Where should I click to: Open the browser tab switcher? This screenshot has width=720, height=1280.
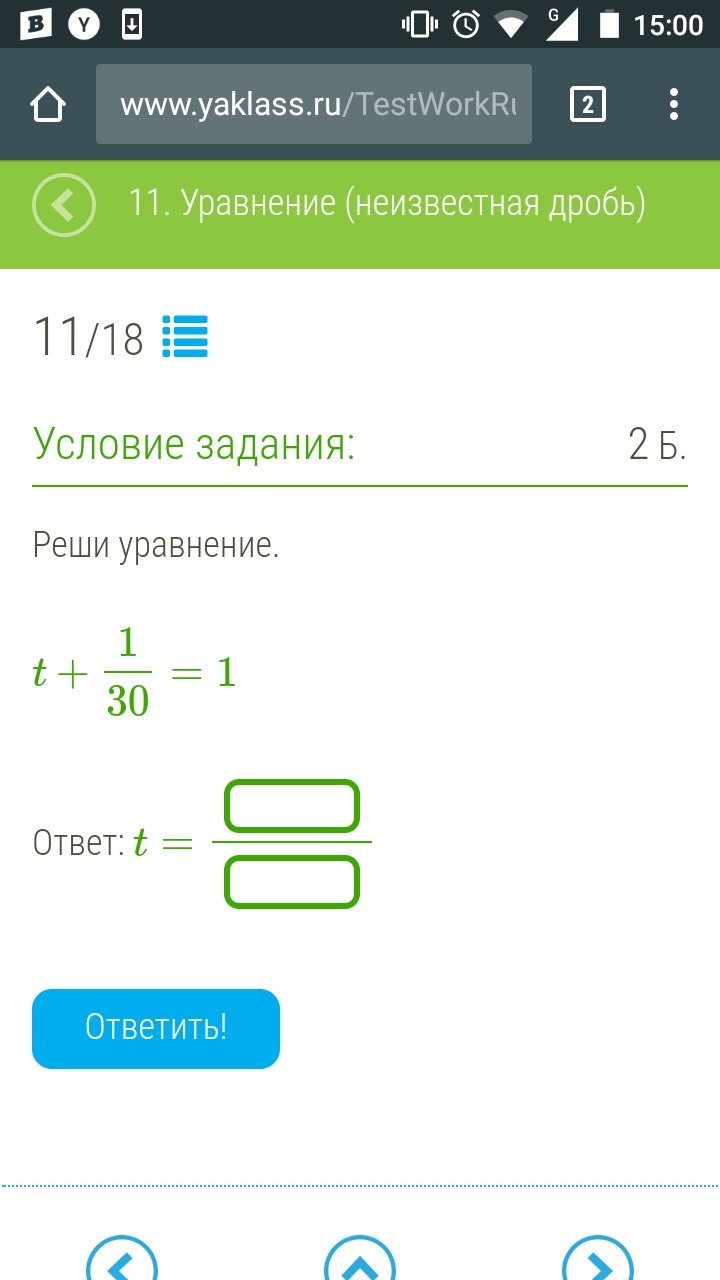tap(587, 104)
